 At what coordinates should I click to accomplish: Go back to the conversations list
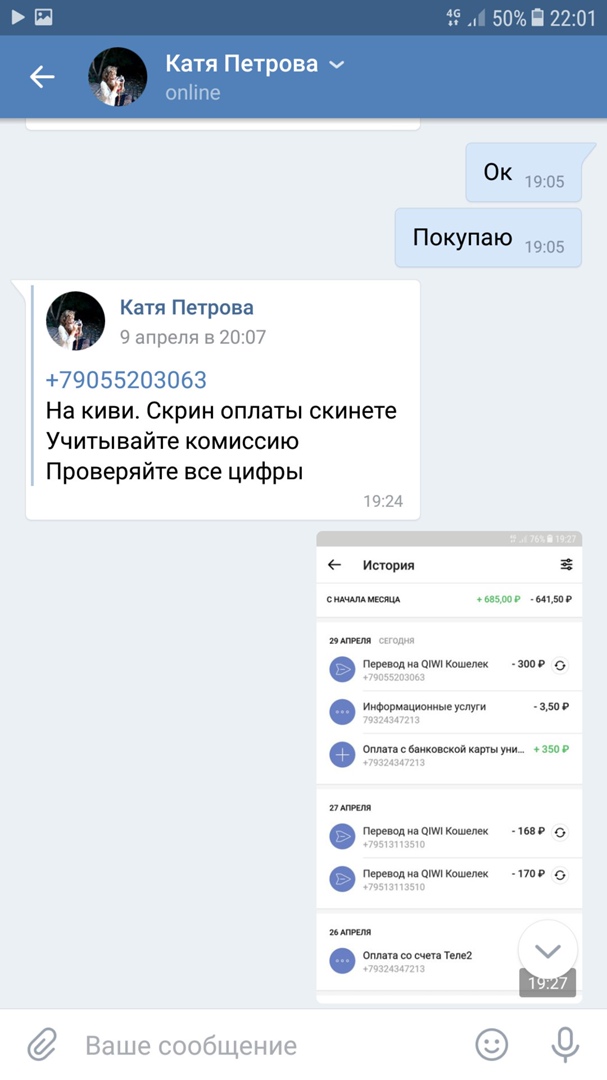click(42, 77)
